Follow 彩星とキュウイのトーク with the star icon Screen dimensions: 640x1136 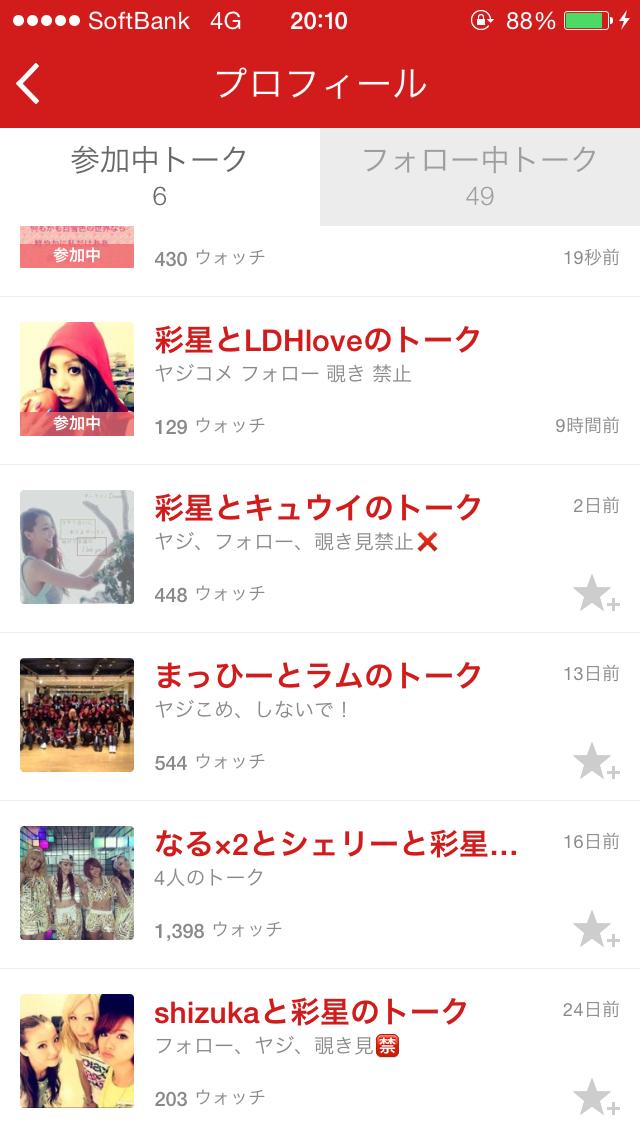(x=596, y=595)
